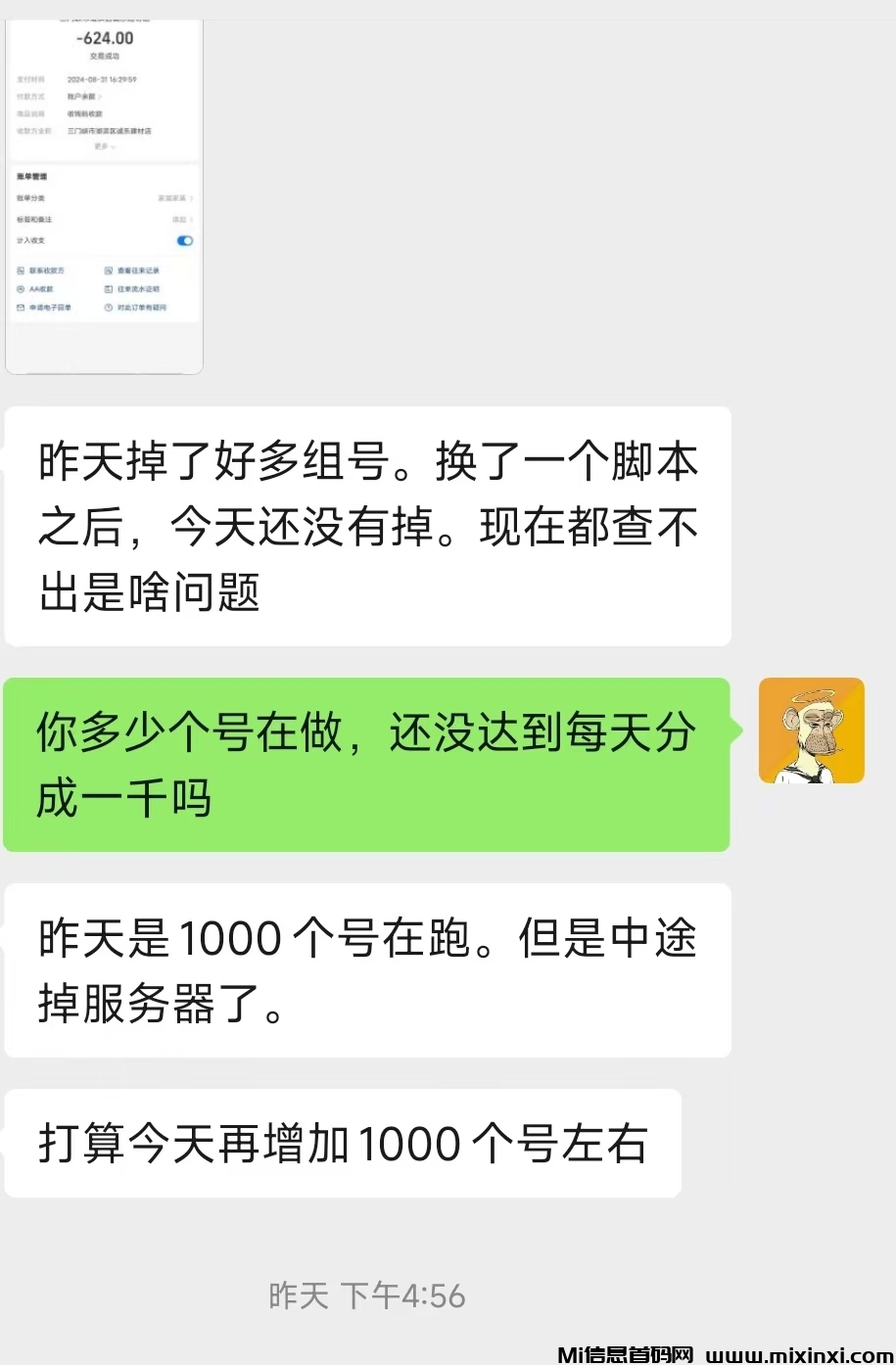Image resolution: width=896 pixels, height=1365 pixels.
Task: Tap the 联系收款方 contact payee icon
Action: click(21, 270)
